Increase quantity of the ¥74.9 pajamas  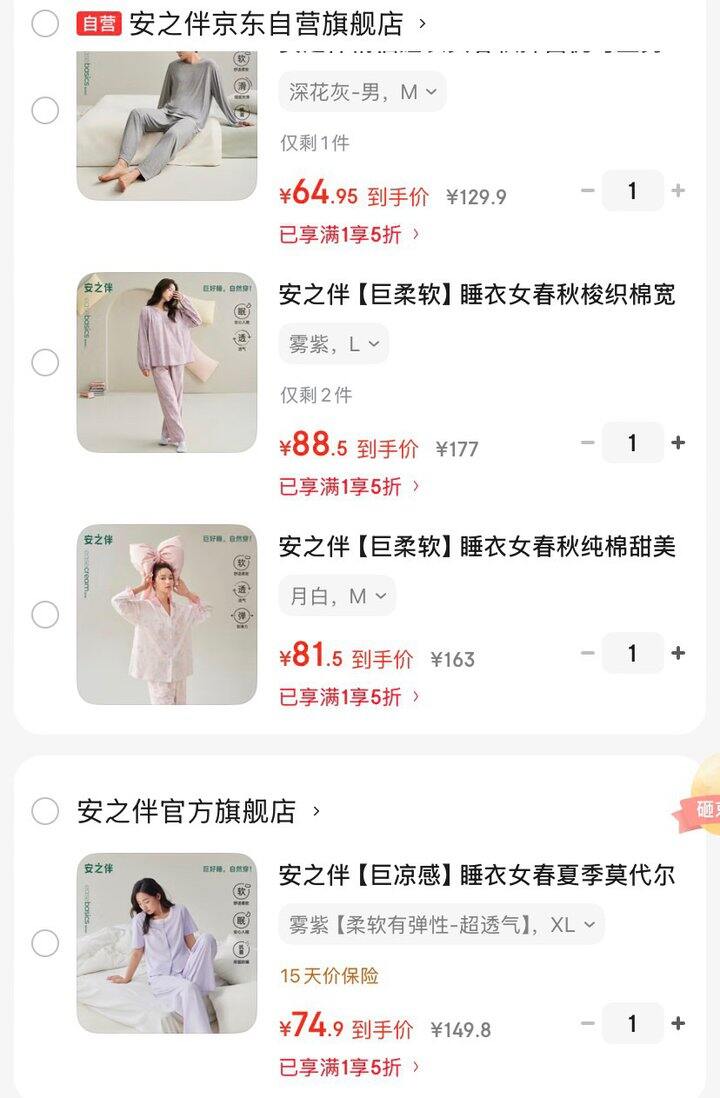coord(678,1023)
